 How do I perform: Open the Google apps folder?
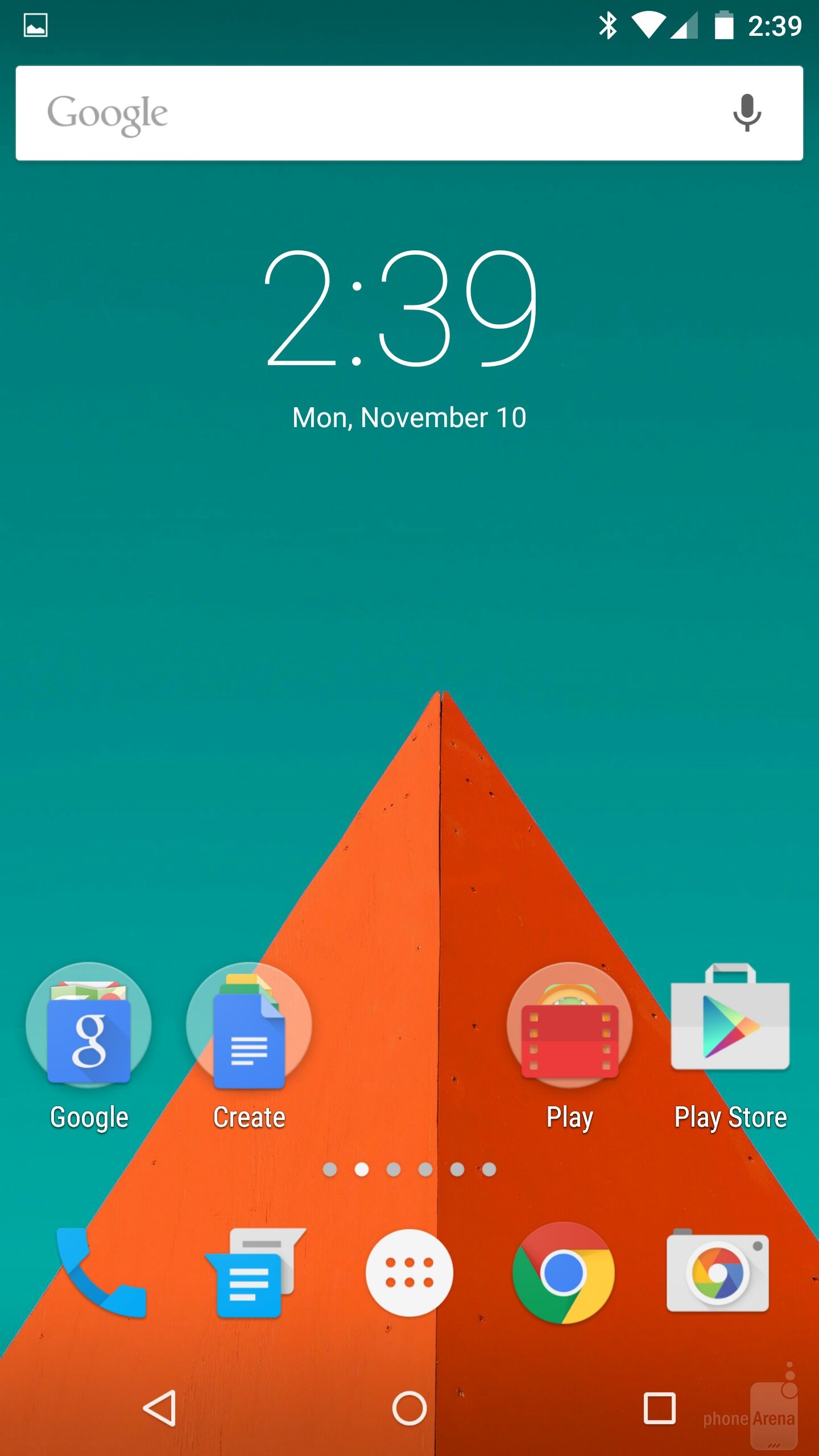tap(89, 1026)
